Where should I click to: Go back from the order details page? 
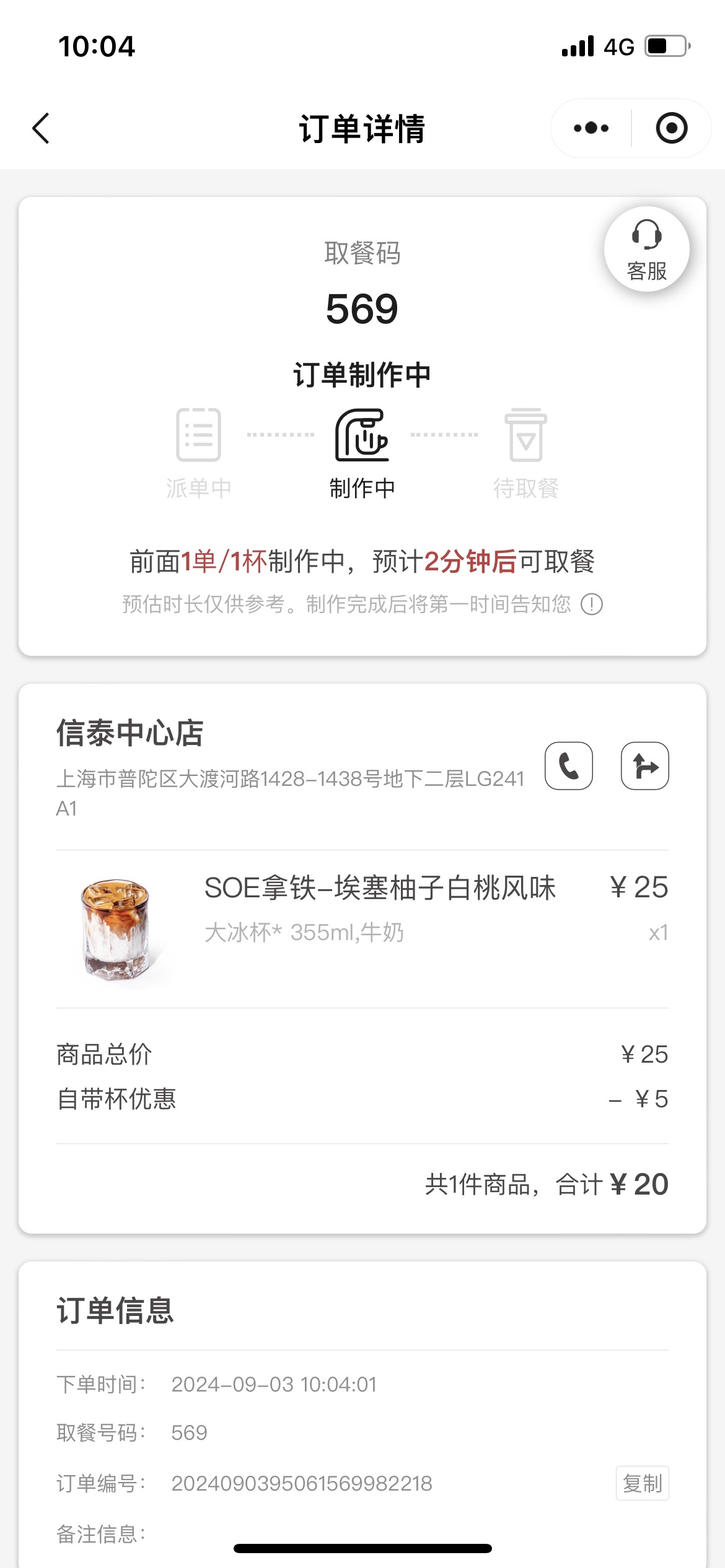pyautogui.click(x=41, y=128)
